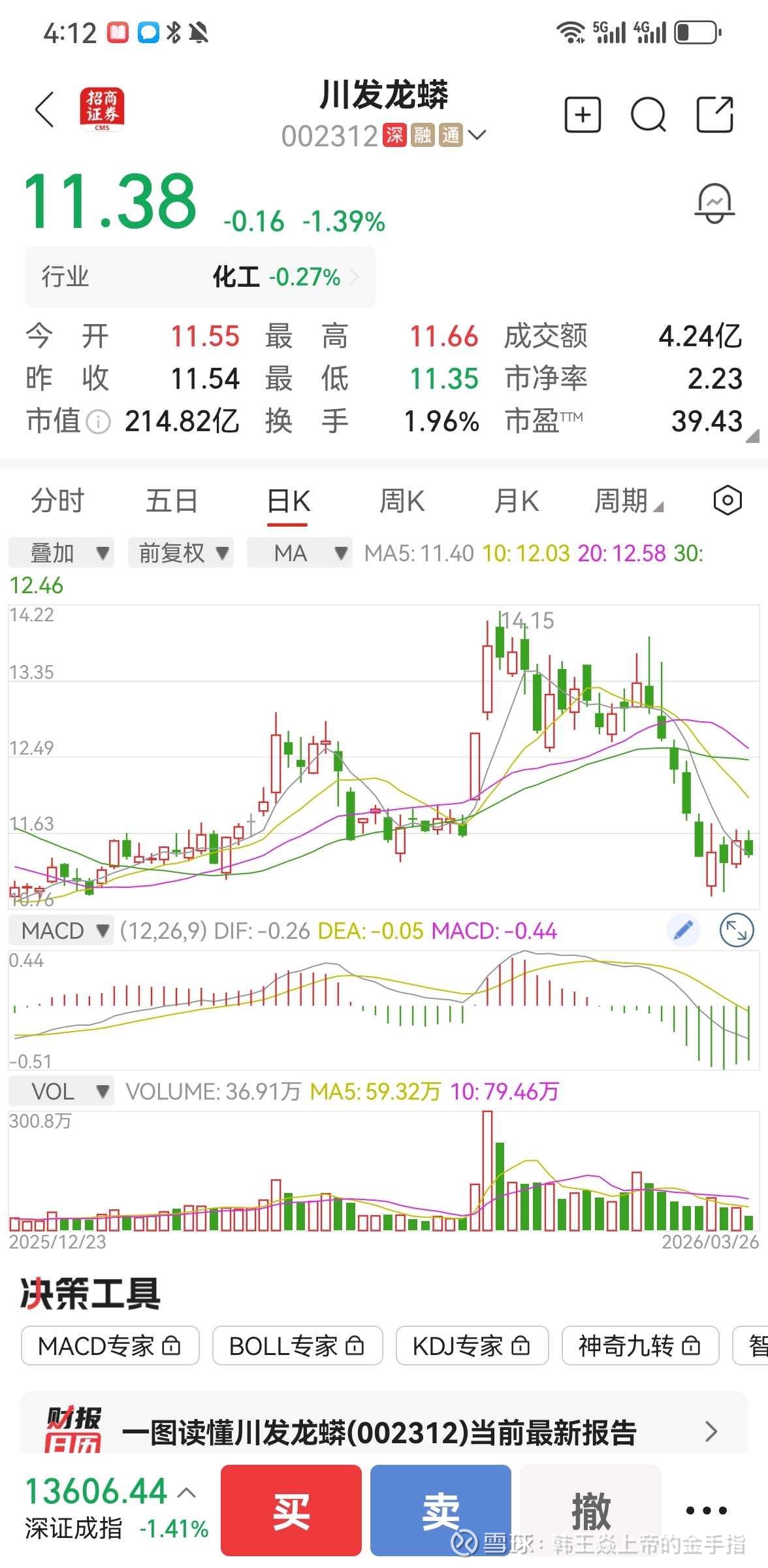This screenshot has width=768, height=1568.
Task: Change the 前复权 adjustment dropdown
Action: click(181, 553)
